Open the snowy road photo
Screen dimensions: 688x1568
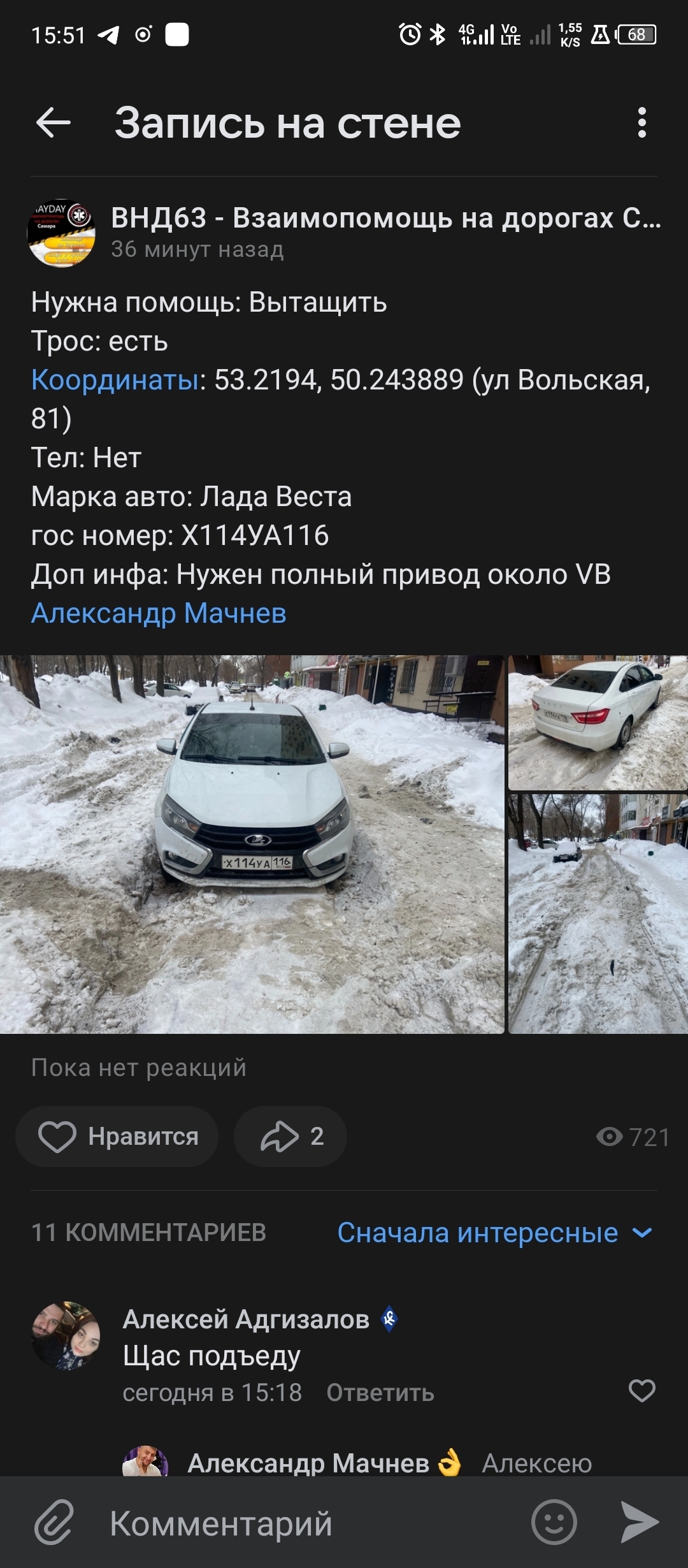coord(598,913)
